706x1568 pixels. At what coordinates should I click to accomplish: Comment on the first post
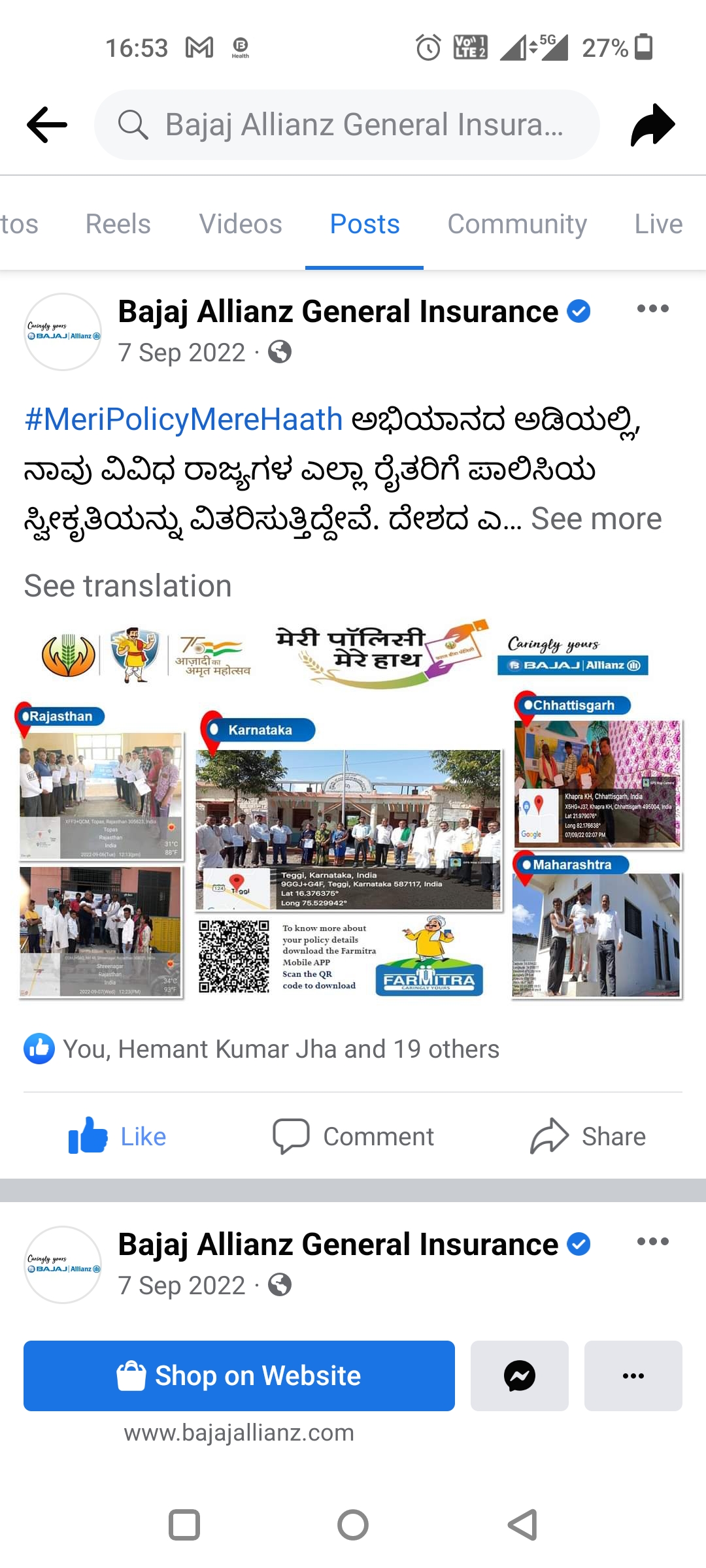coord(353,1137)
